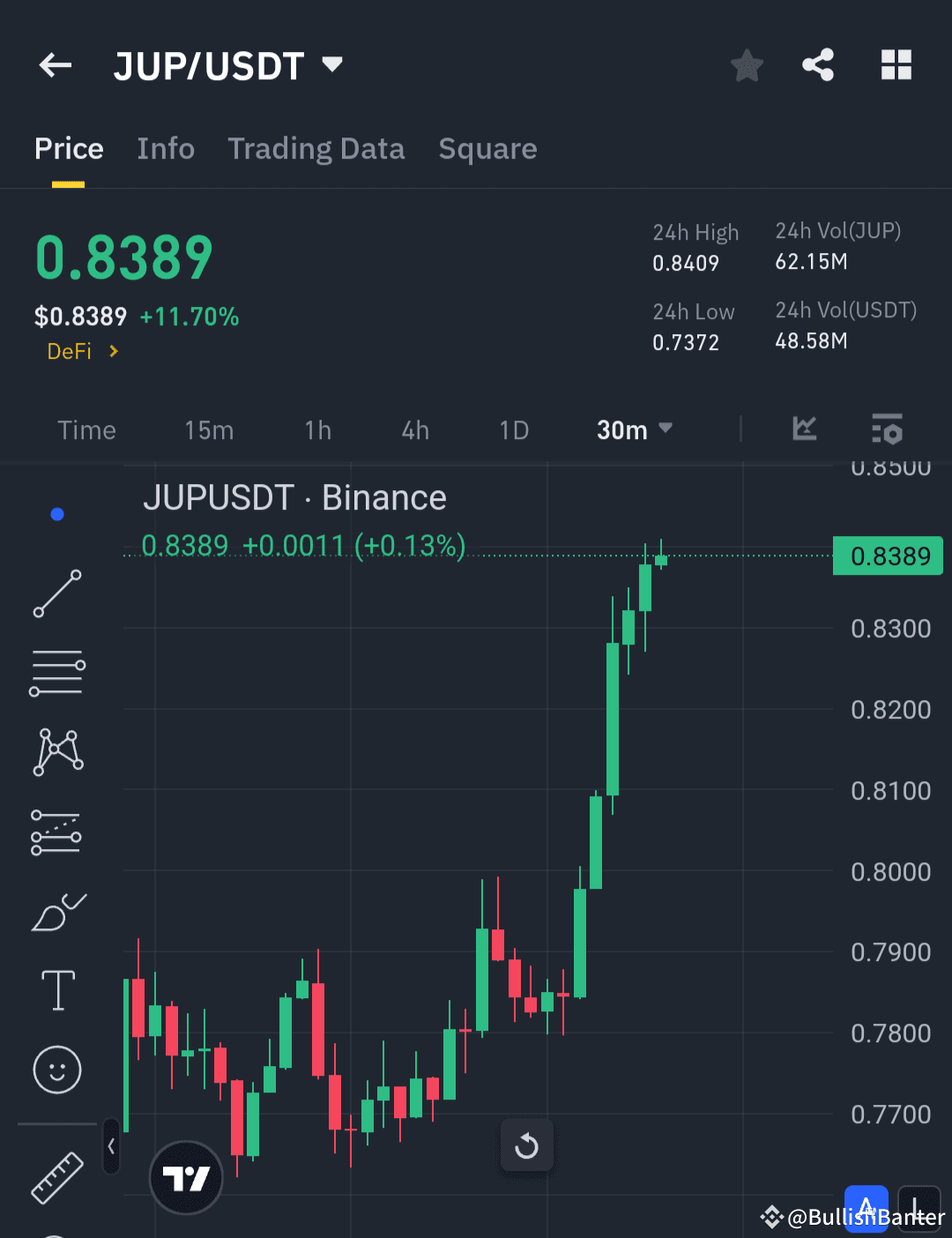The height and width of the screenshot is (1238, 952).
Task: Collapse the drawing tools sidebar chevron
Action: point(111,1145)
